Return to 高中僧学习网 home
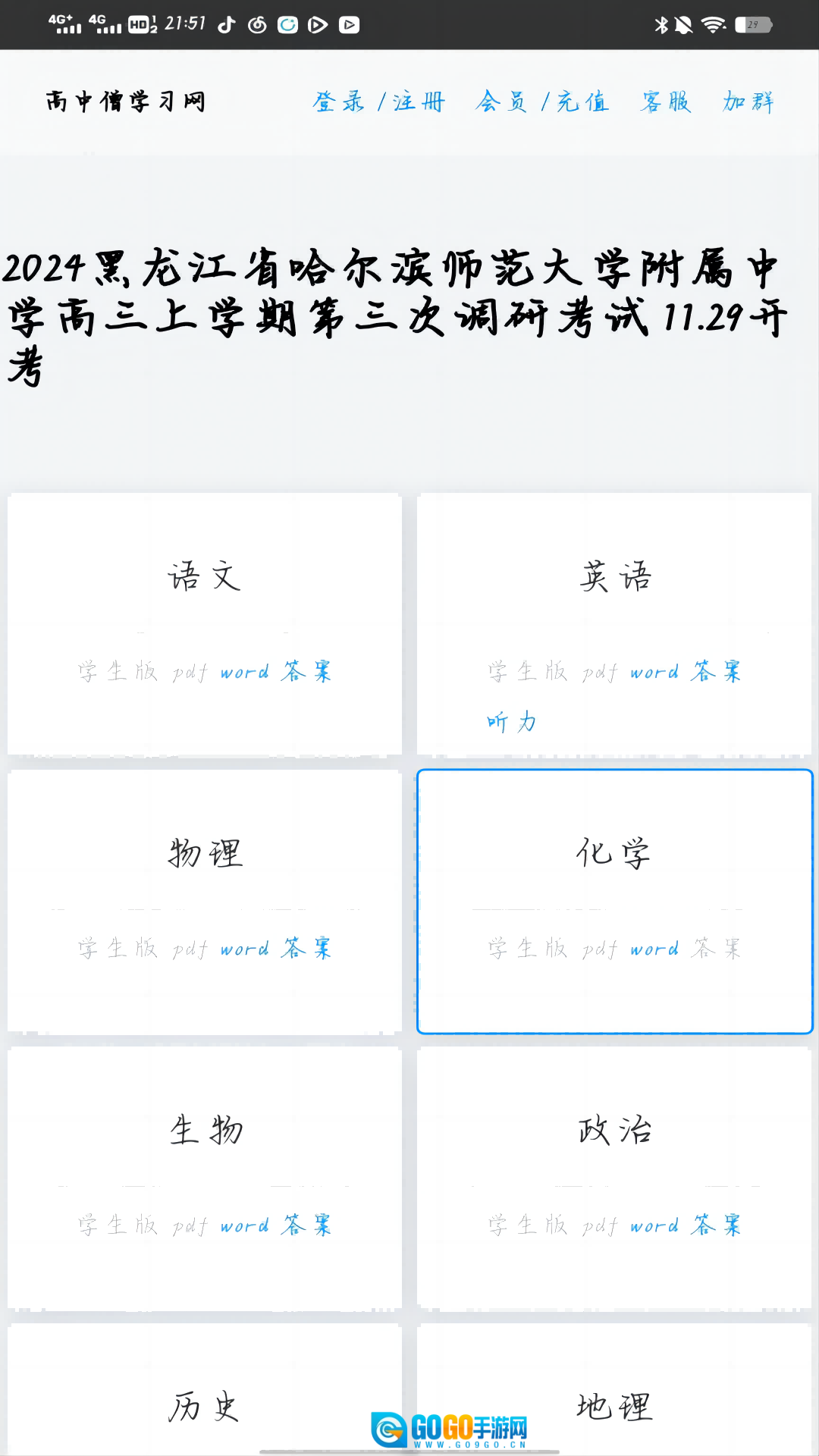 tap(126, 102)
